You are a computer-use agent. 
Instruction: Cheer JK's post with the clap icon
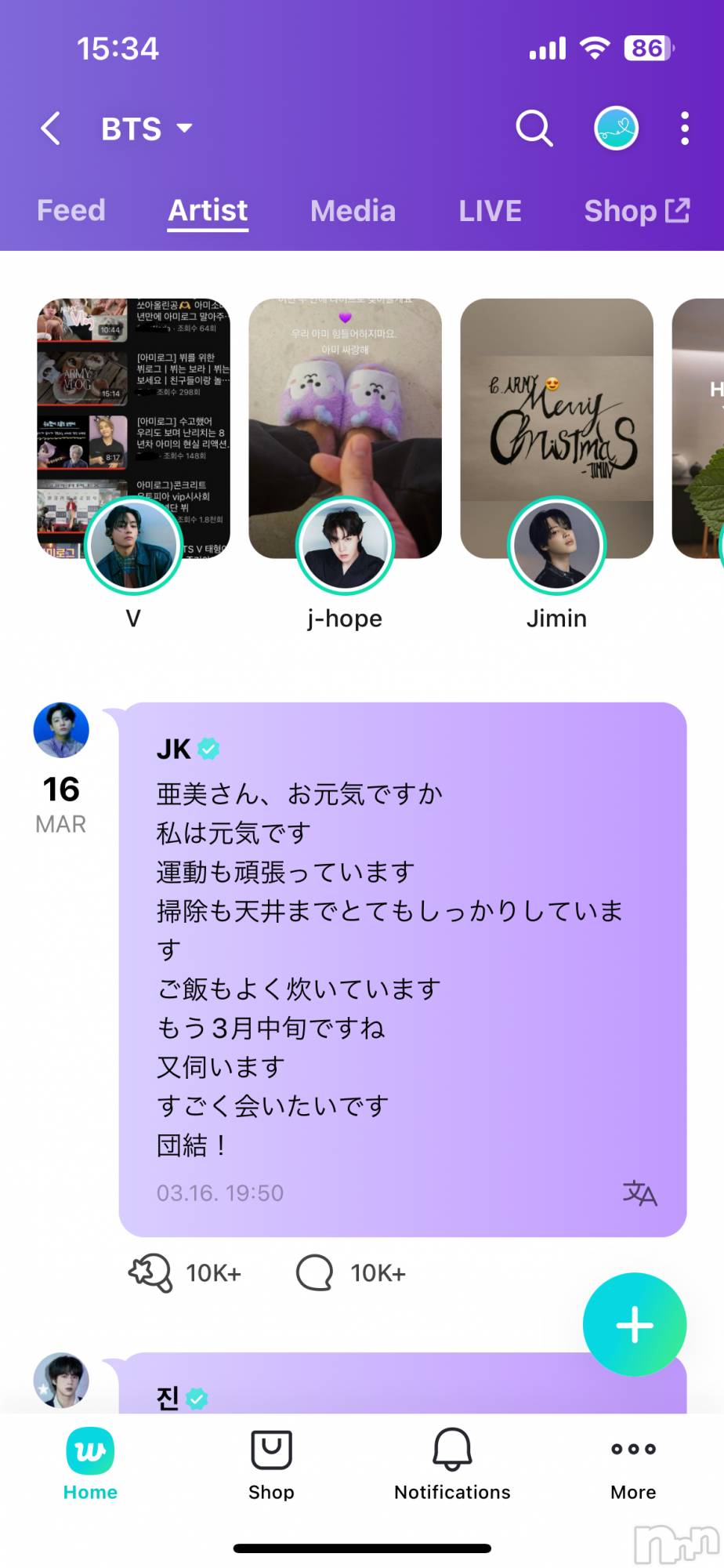tap(150, 1272)
